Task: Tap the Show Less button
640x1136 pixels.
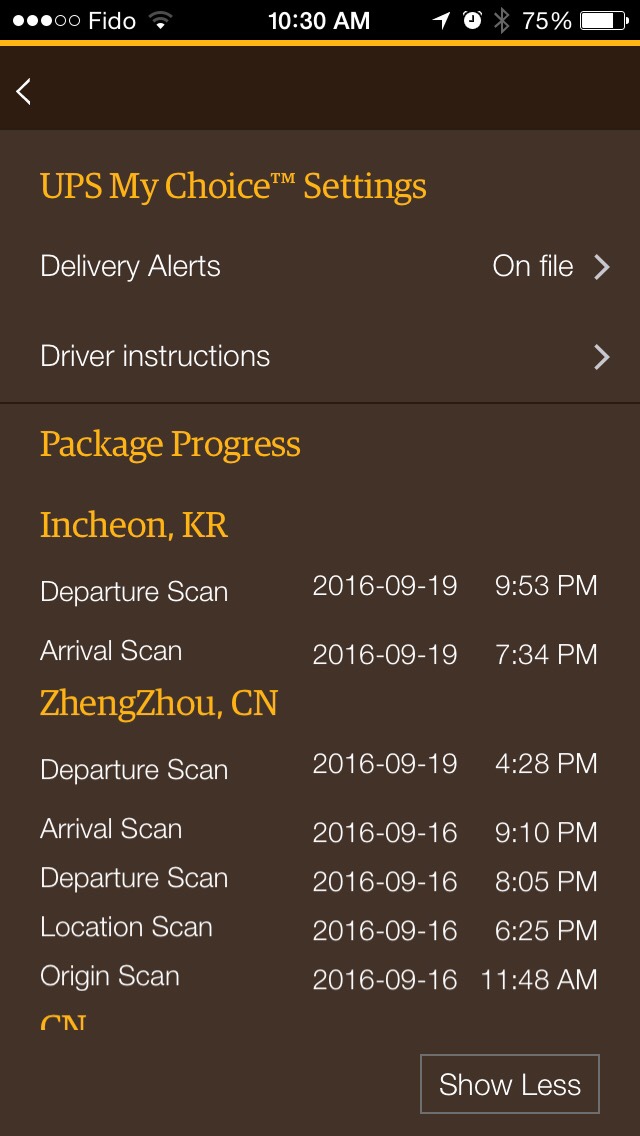Action: click(x=509, y=1084)
